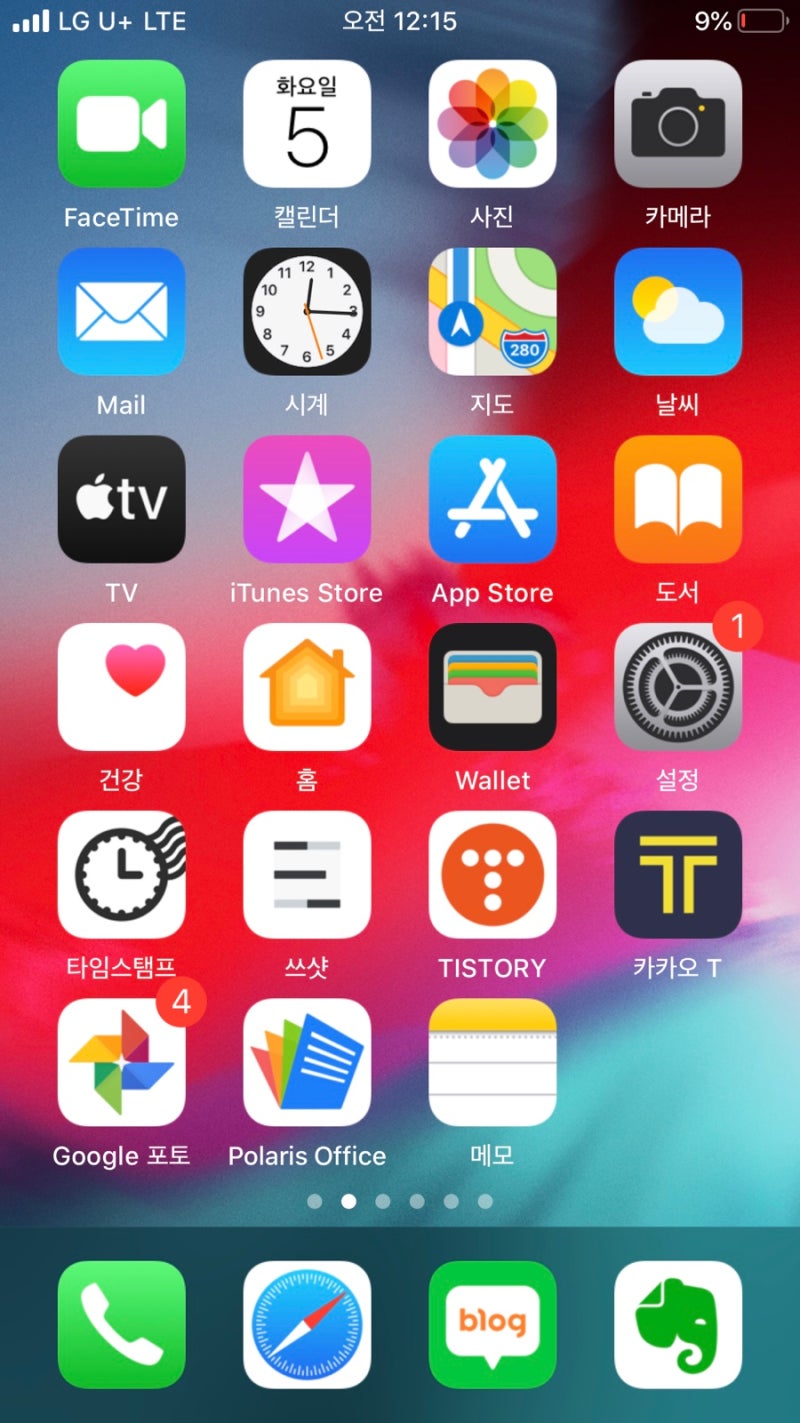Open Safari from the dock
800x1423 pixels.
click(x=307, y=1324)
